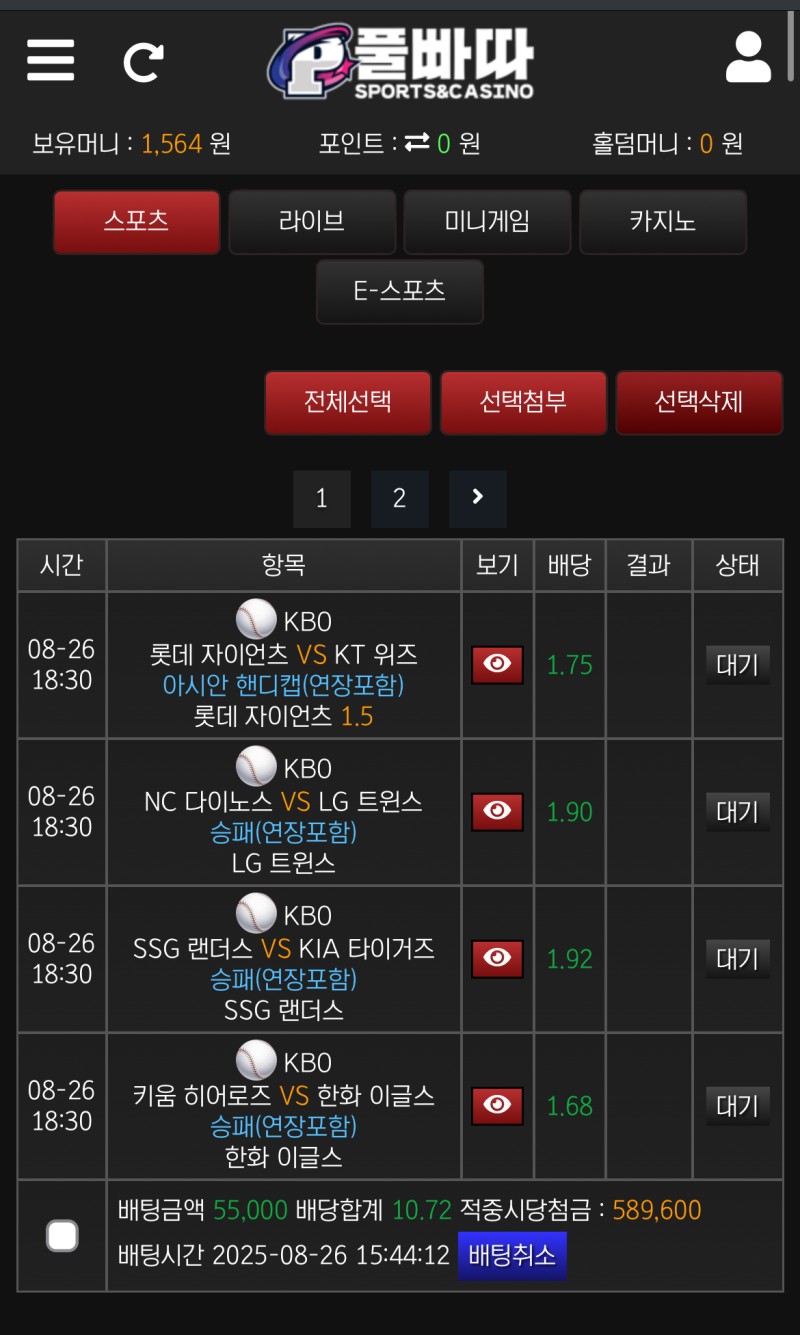Open the user profile icon

click(x=748, y=57)
